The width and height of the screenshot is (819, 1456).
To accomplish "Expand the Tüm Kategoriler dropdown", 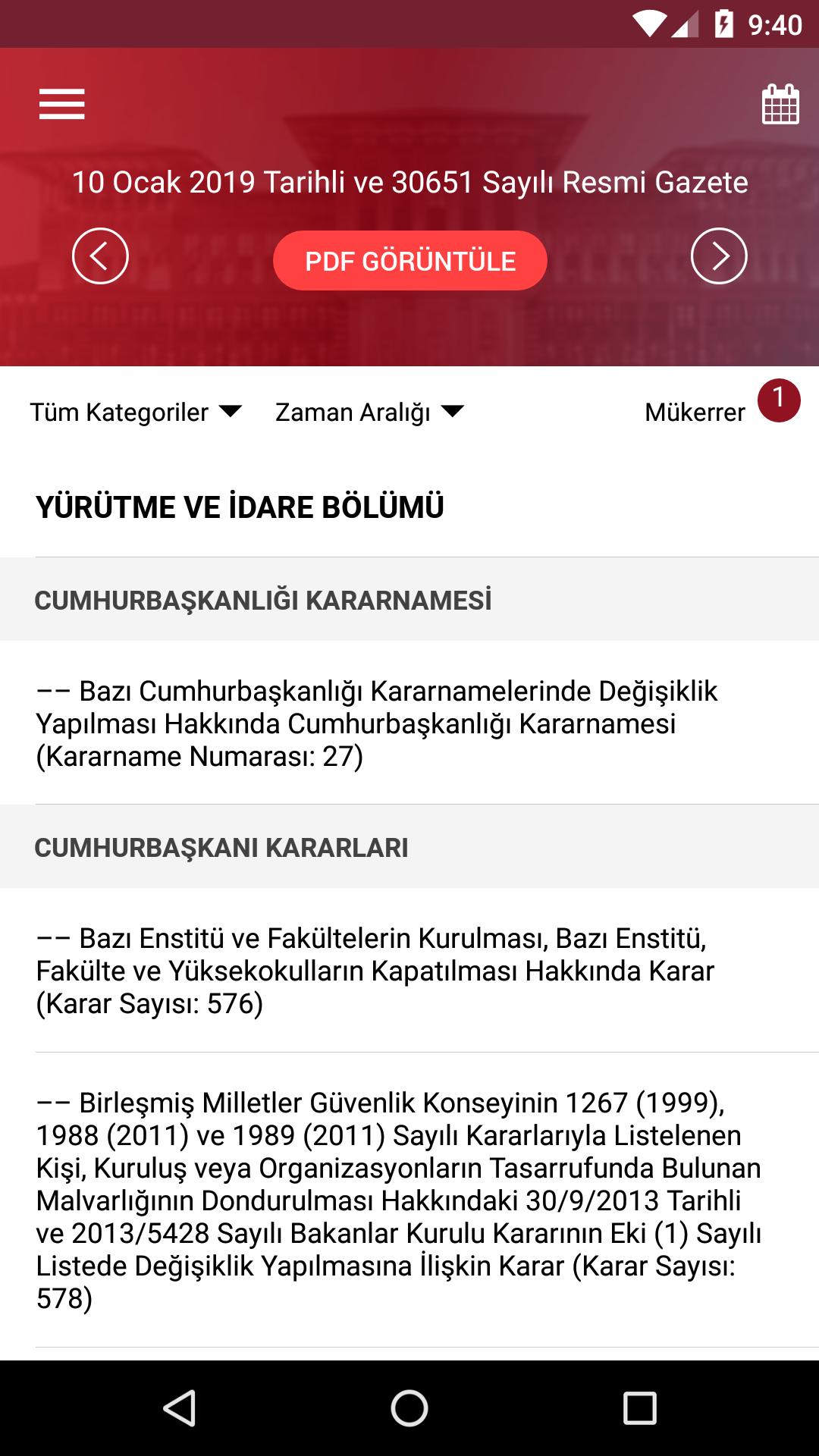I will (x=136, y=413).
